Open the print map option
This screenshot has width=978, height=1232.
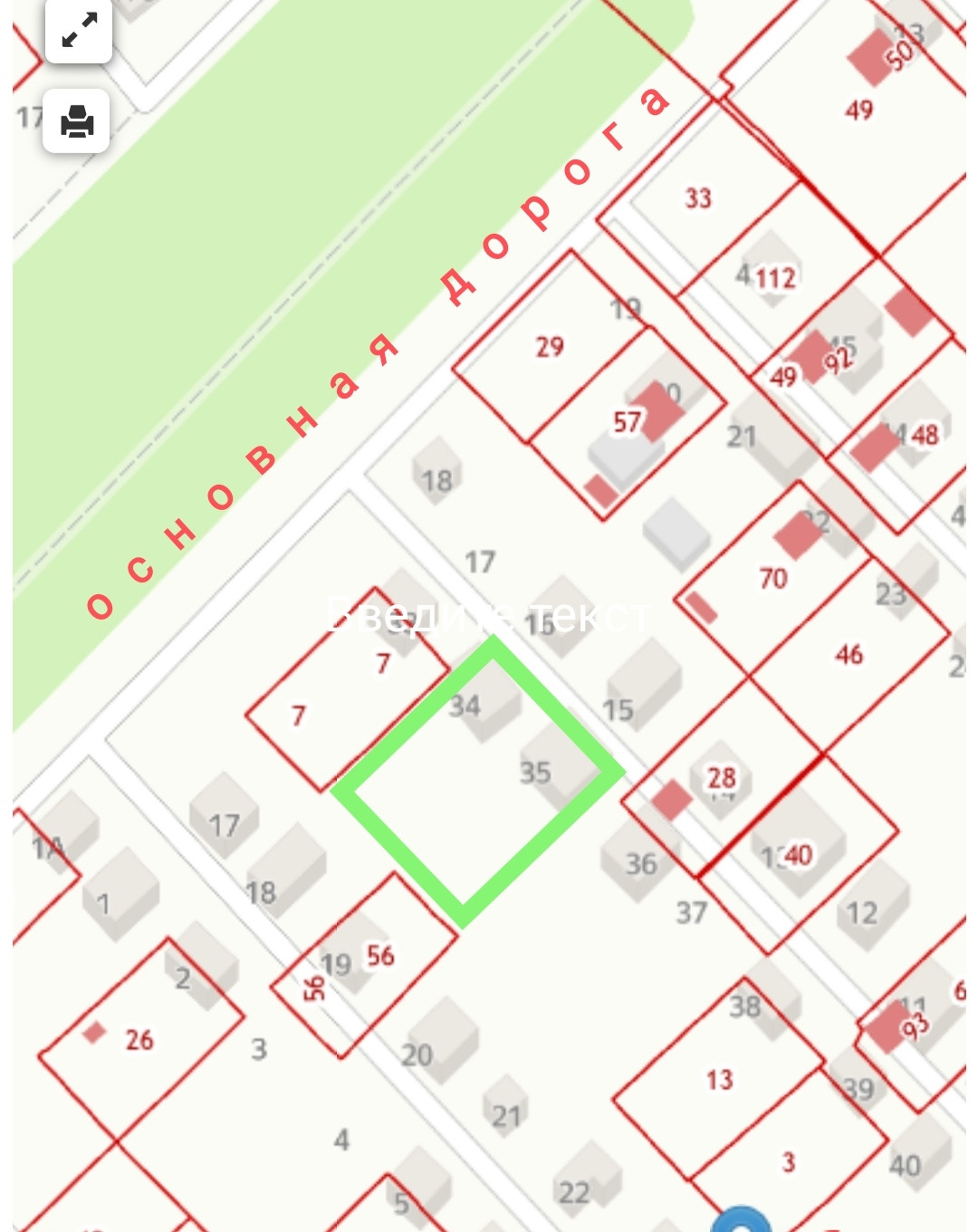pyautogui.click(x=77, y=120)
